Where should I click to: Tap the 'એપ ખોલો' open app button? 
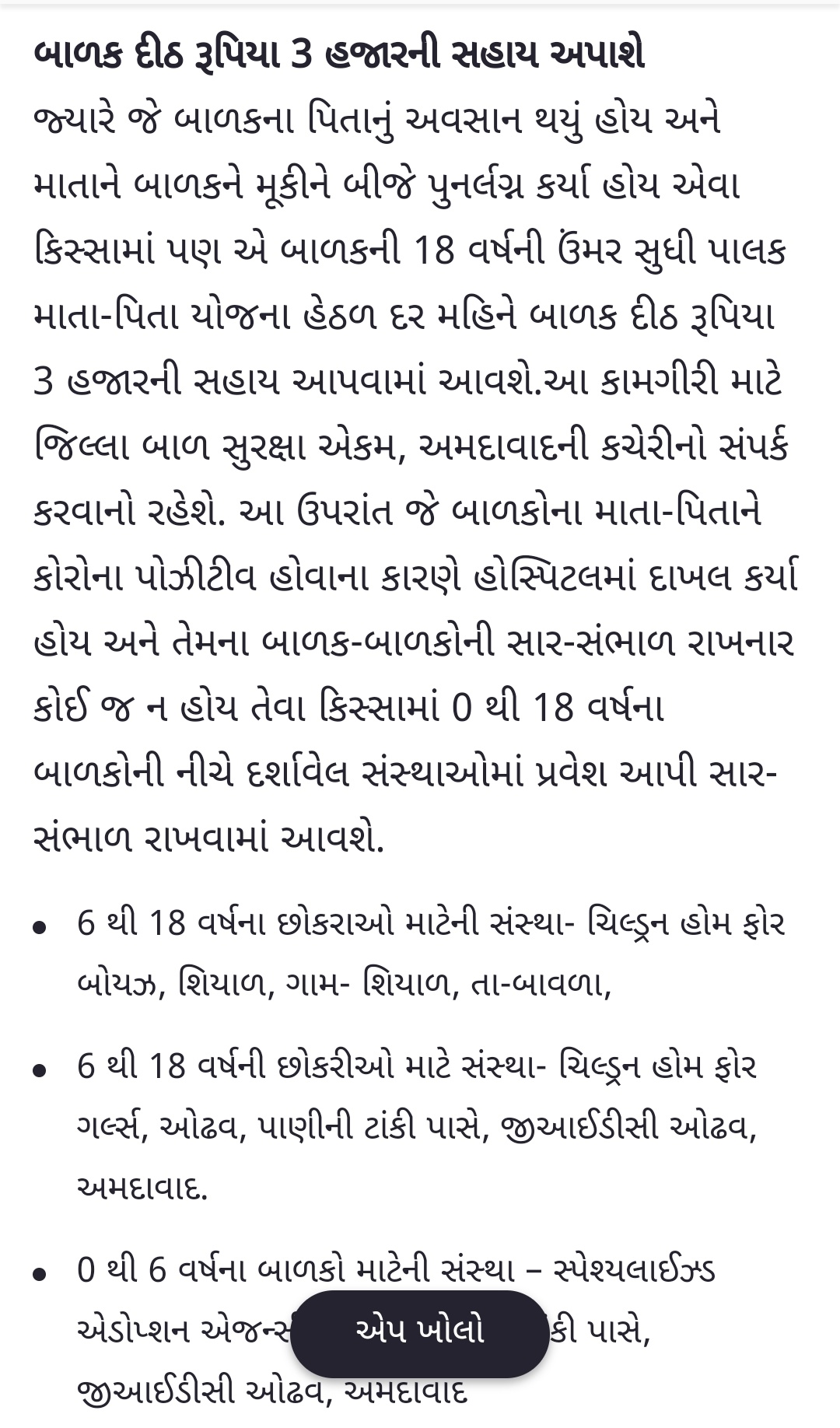pos(420,1331)
